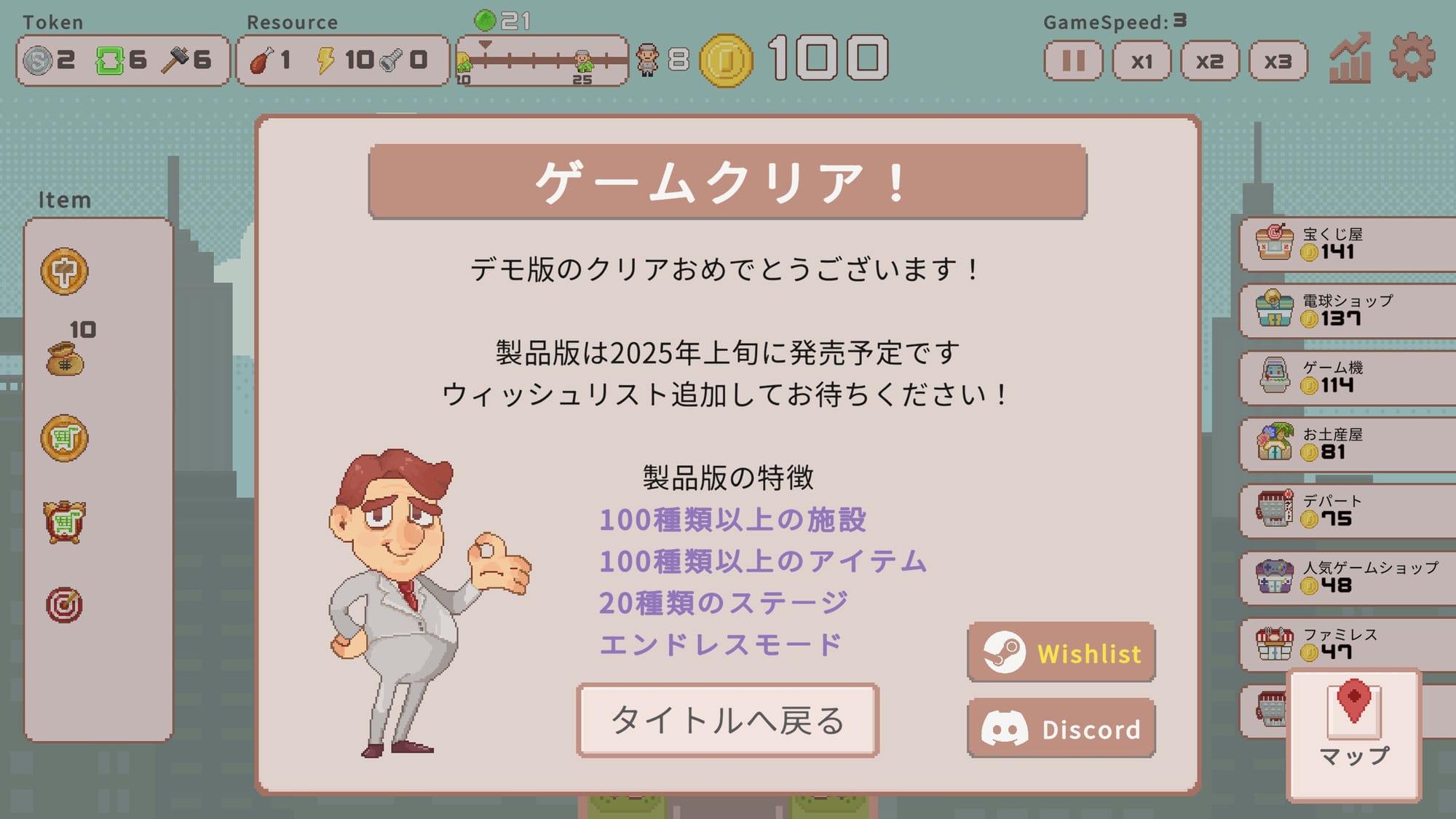The image size is (1456, 819).
Task: Set game speed to x1
Action: pyautogui.click(x=1142, y=60)
